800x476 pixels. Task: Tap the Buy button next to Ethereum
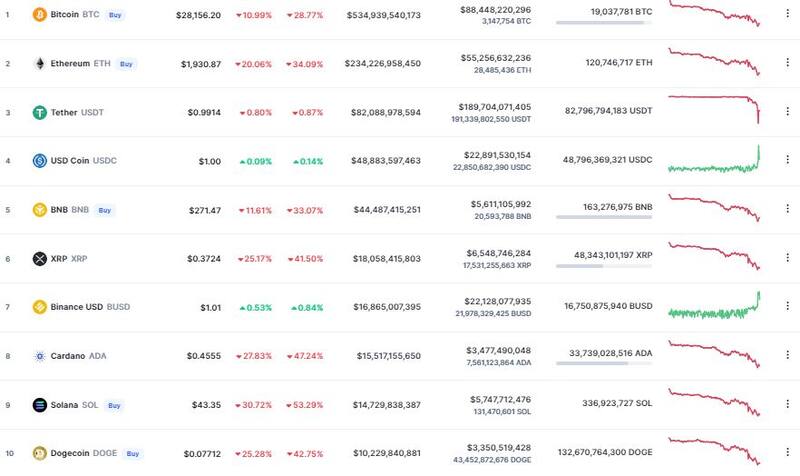pyautogui.click(x=126, y=64)
